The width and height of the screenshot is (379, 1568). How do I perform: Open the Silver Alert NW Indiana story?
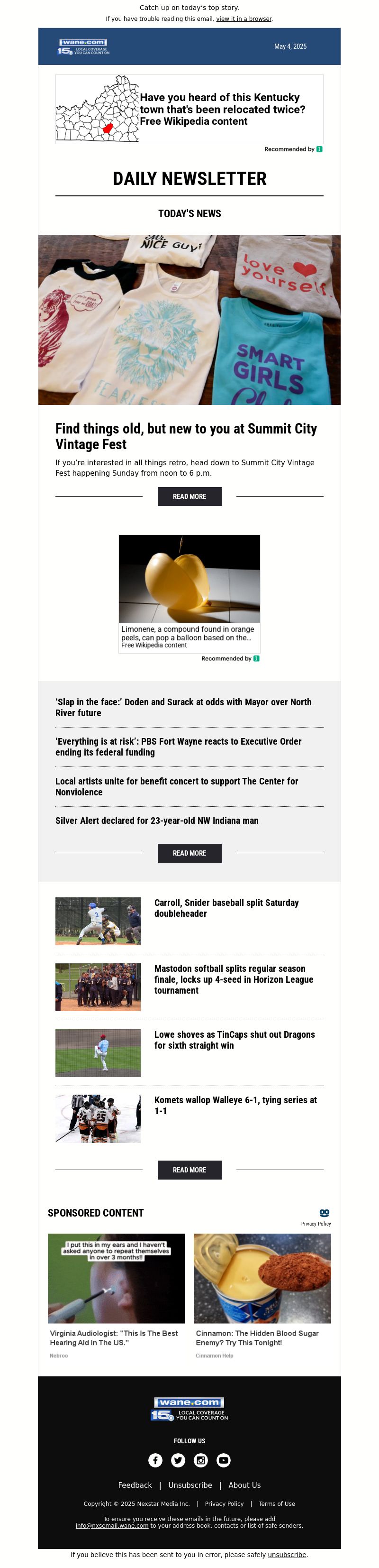click(x=157, y=821)
